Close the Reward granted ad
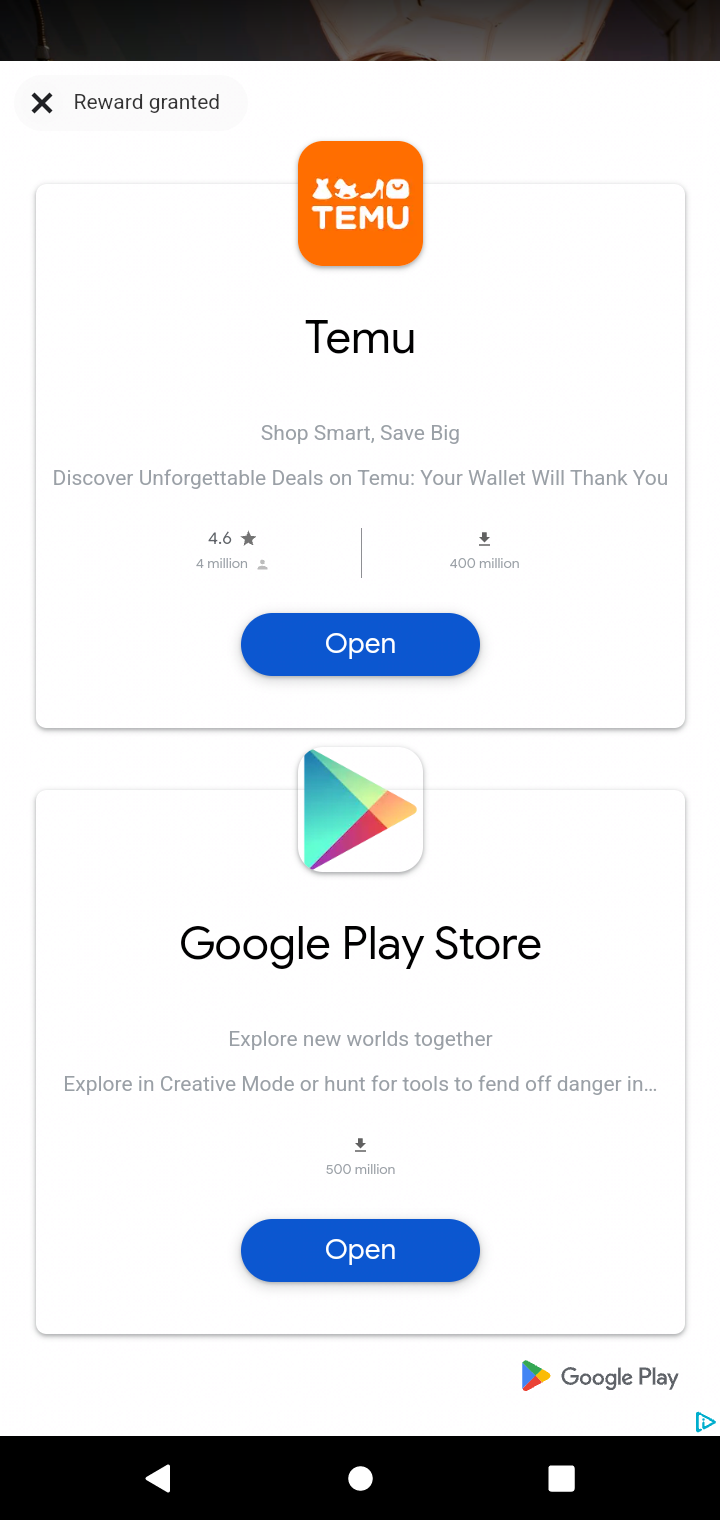This screenshot has width=720, height=1520. click(x=42, y=102)
